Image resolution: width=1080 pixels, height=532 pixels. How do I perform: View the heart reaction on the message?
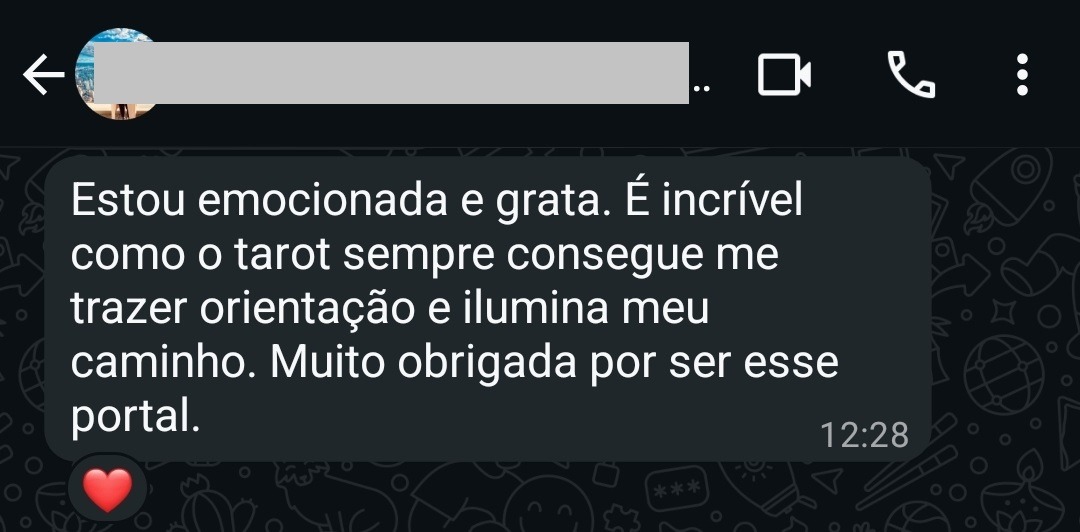click(107, 491)
